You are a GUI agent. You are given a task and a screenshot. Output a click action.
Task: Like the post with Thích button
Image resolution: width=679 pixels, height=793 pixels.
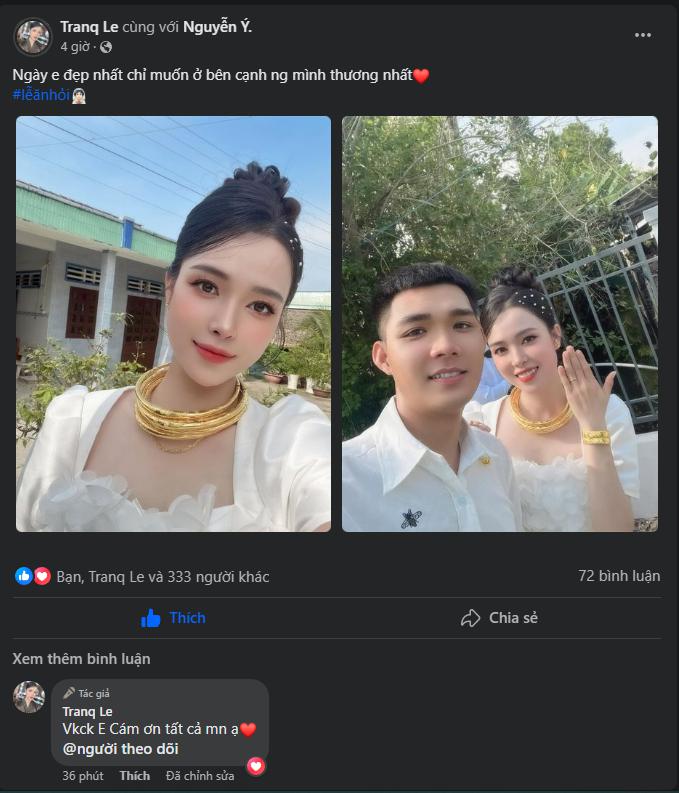click(x=174, y=618)
